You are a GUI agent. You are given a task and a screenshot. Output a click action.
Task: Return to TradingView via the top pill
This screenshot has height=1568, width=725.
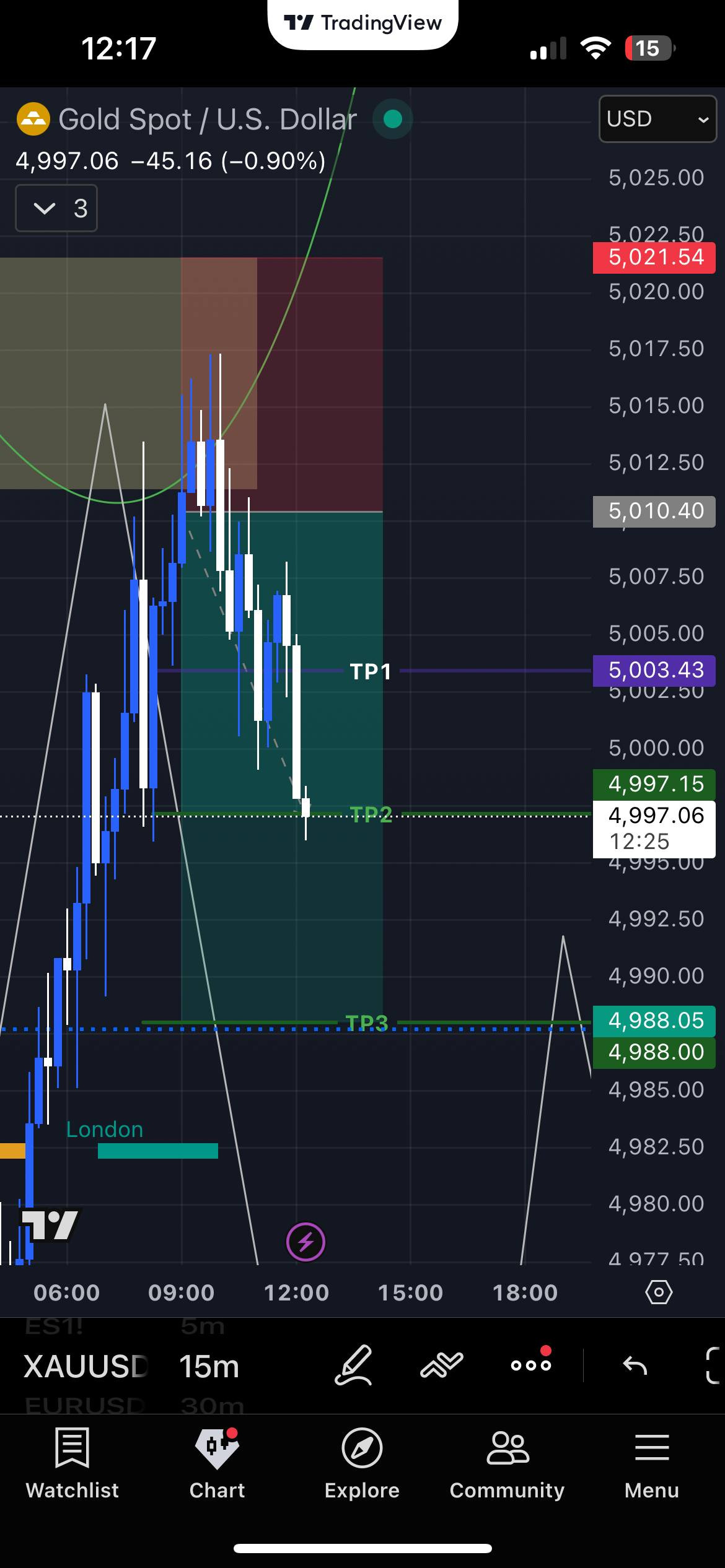coord(362,24)
